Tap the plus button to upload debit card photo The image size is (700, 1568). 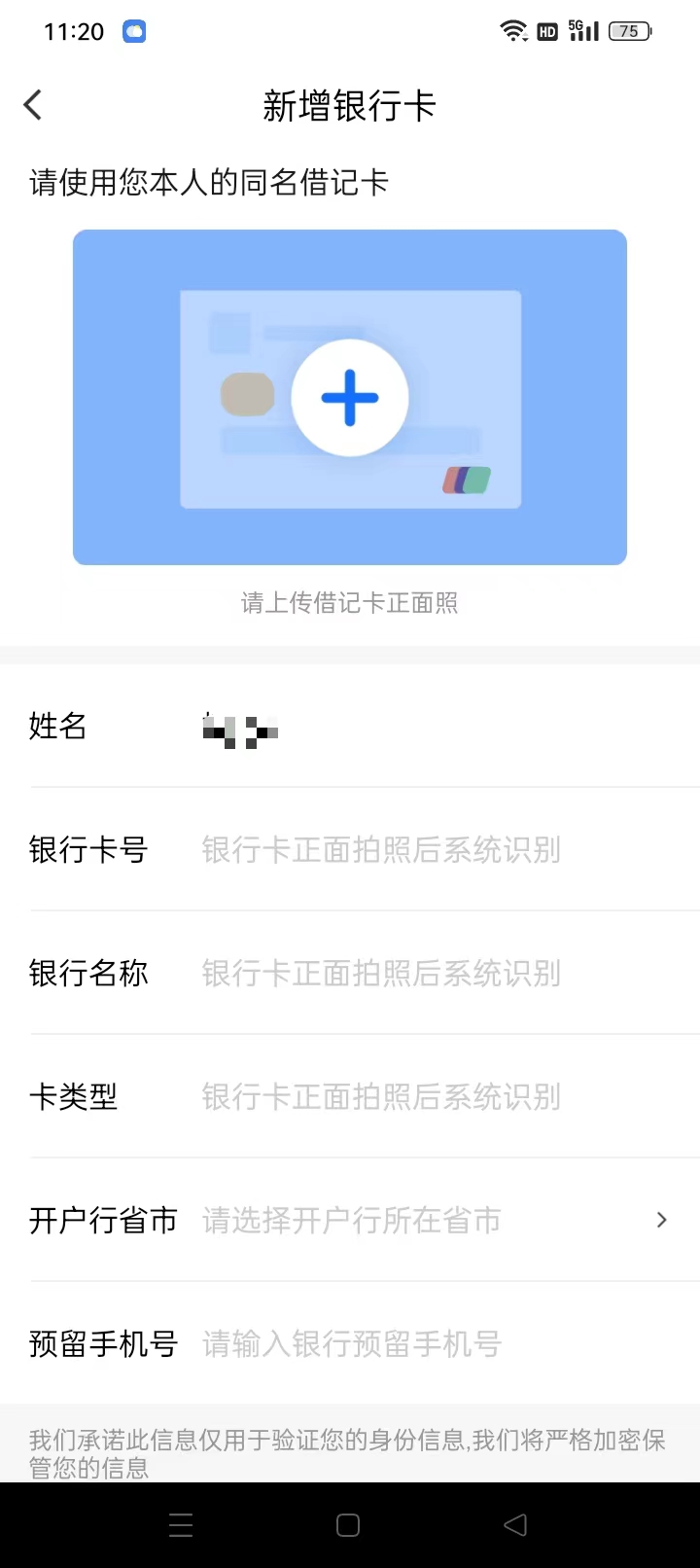(350, 398)
